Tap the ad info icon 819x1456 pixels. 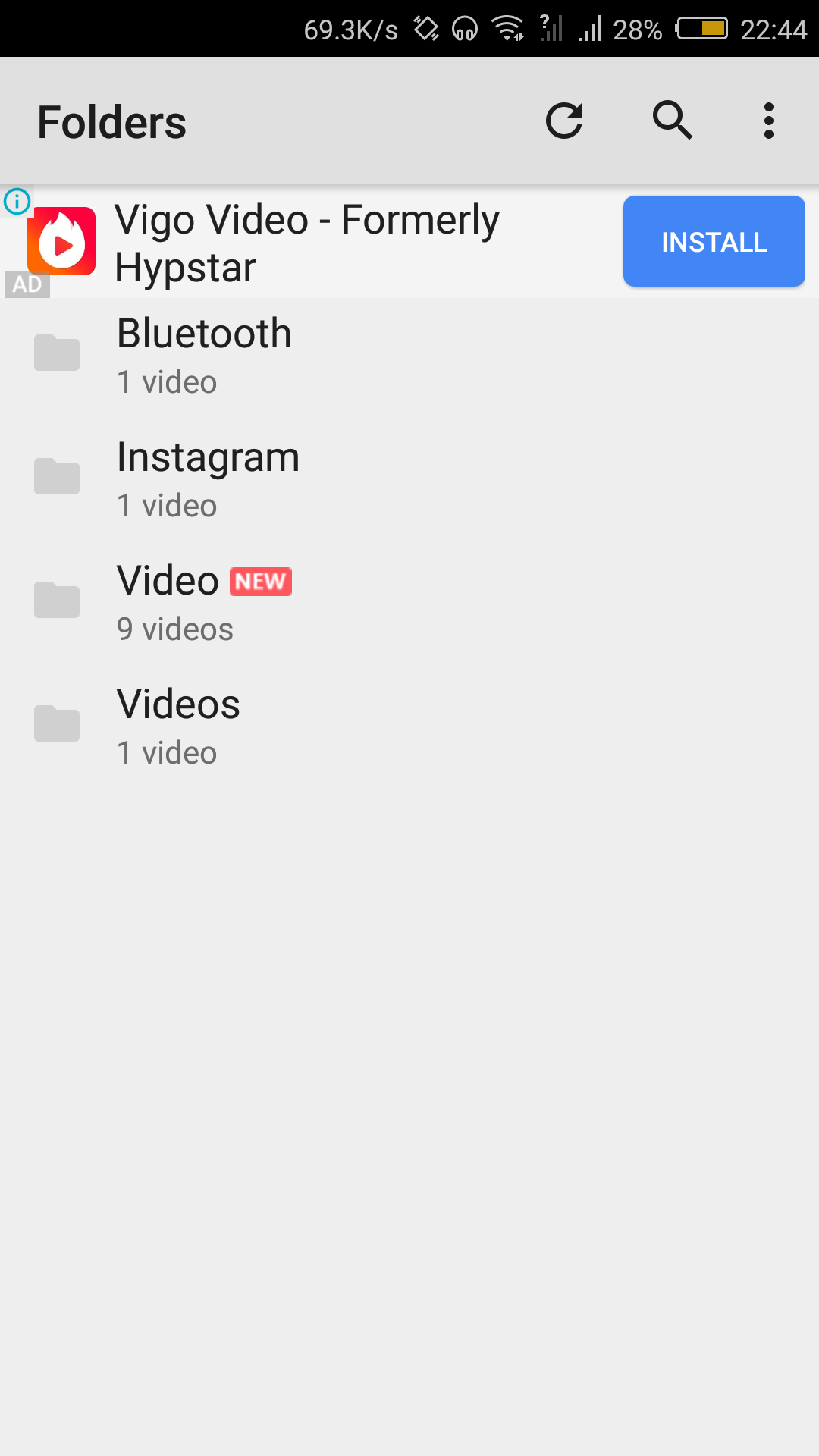17,201
